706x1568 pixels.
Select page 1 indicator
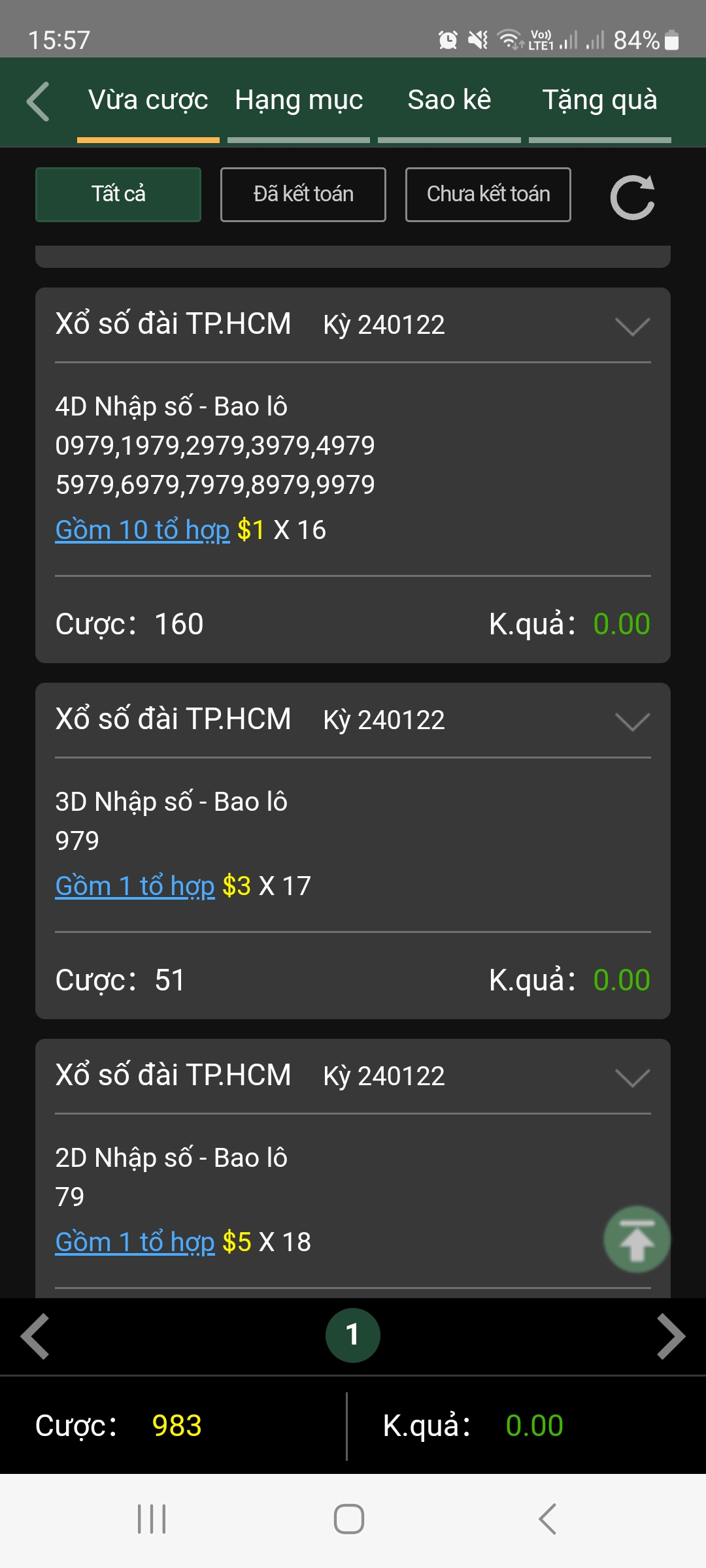click(353, 1335)
